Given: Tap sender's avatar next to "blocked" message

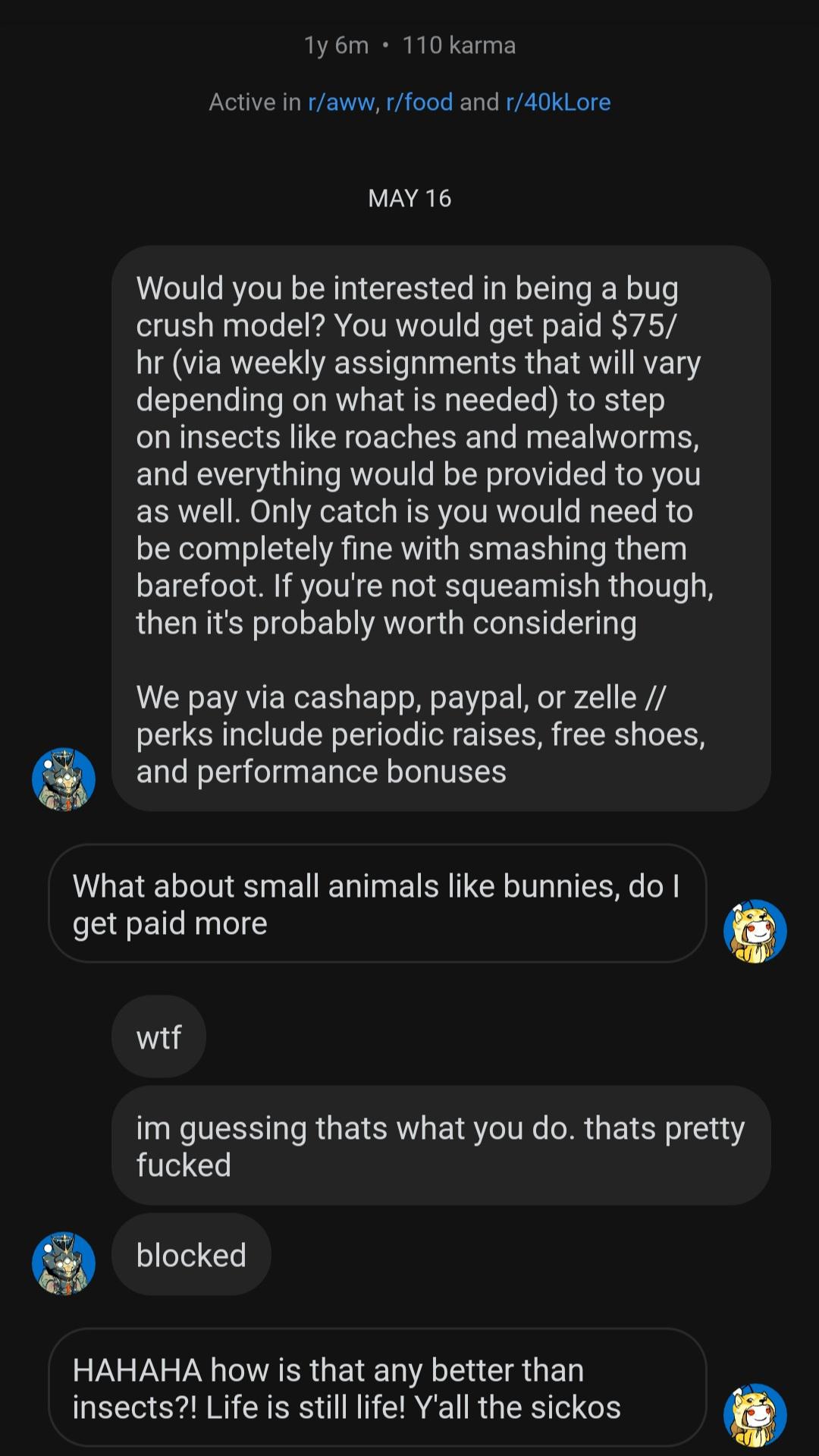Looking at the screenshot, I should point(64,1263).
